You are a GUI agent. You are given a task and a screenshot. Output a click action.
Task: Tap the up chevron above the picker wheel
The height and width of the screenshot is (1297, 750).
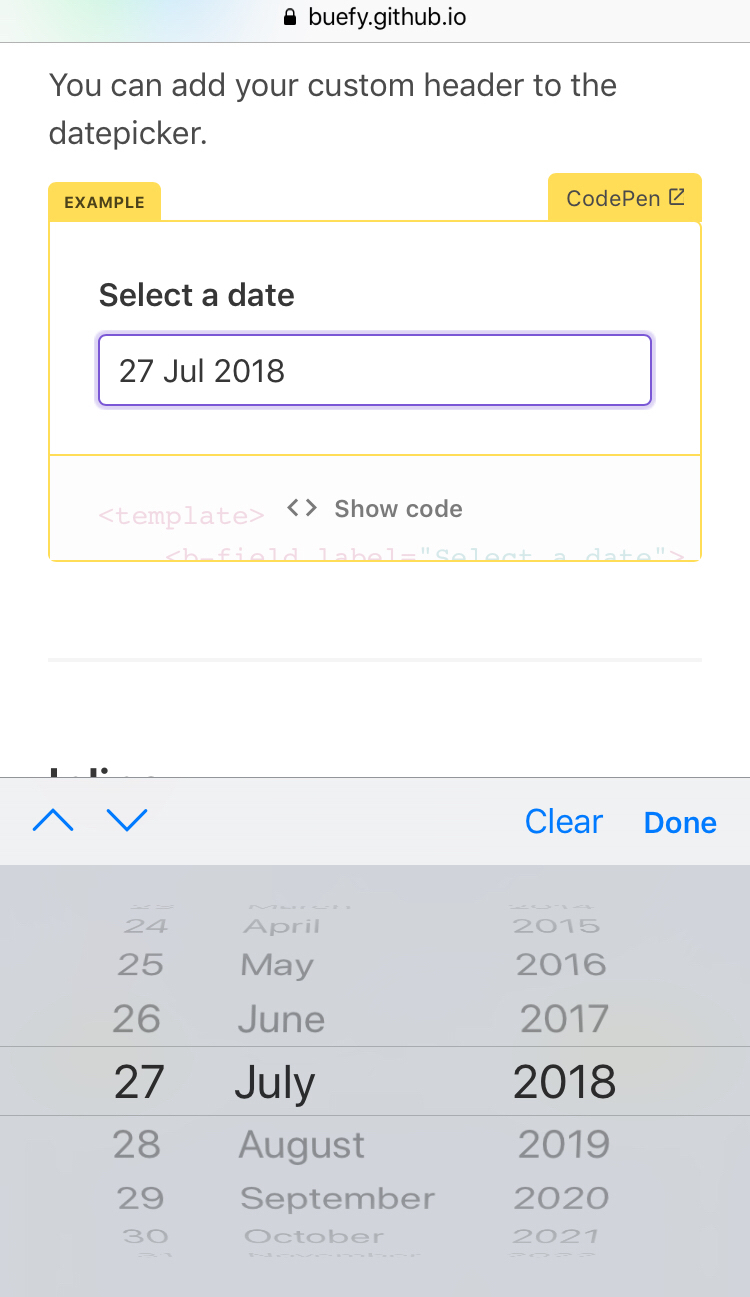pyautogui.click(x=53, y=820)
